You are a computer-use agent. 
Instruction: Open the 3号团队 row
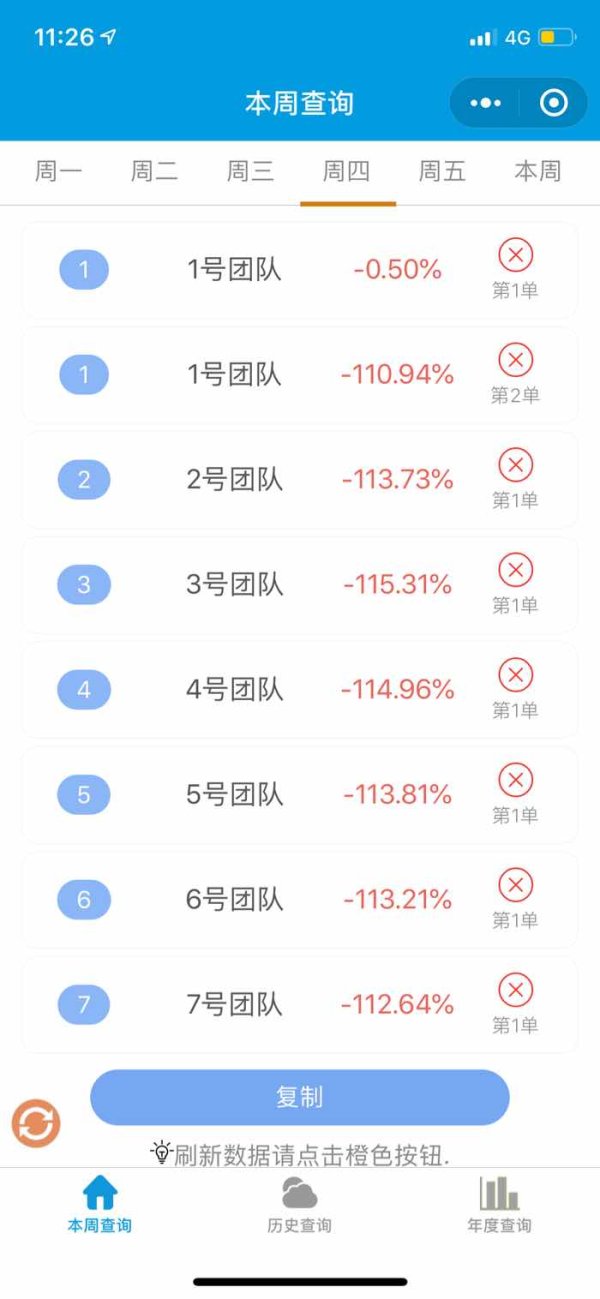click(x=300, y=585)
